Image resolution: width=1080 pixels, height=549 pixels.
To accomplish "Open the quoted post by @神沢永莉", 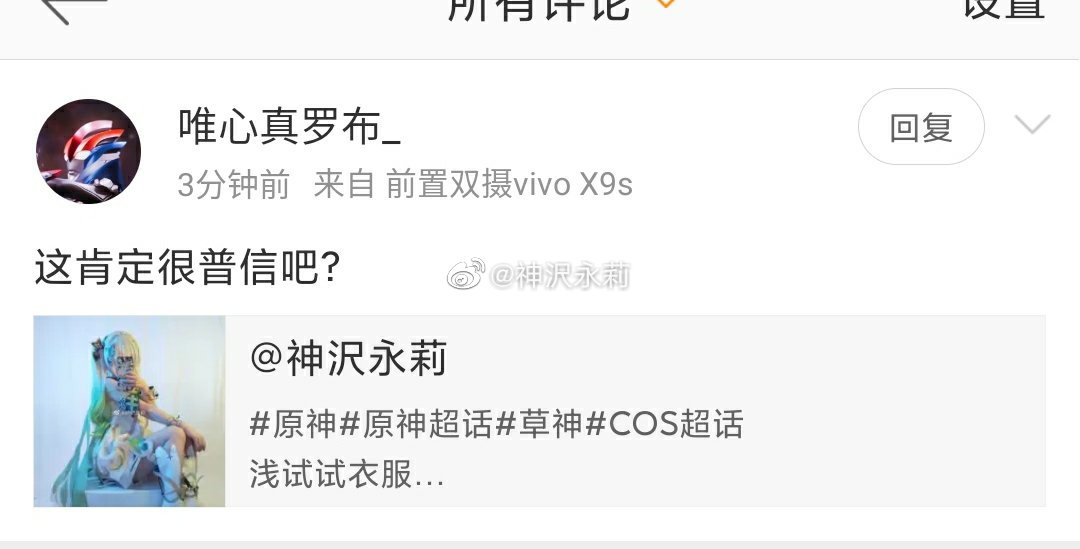I will [x=539, y=411].
